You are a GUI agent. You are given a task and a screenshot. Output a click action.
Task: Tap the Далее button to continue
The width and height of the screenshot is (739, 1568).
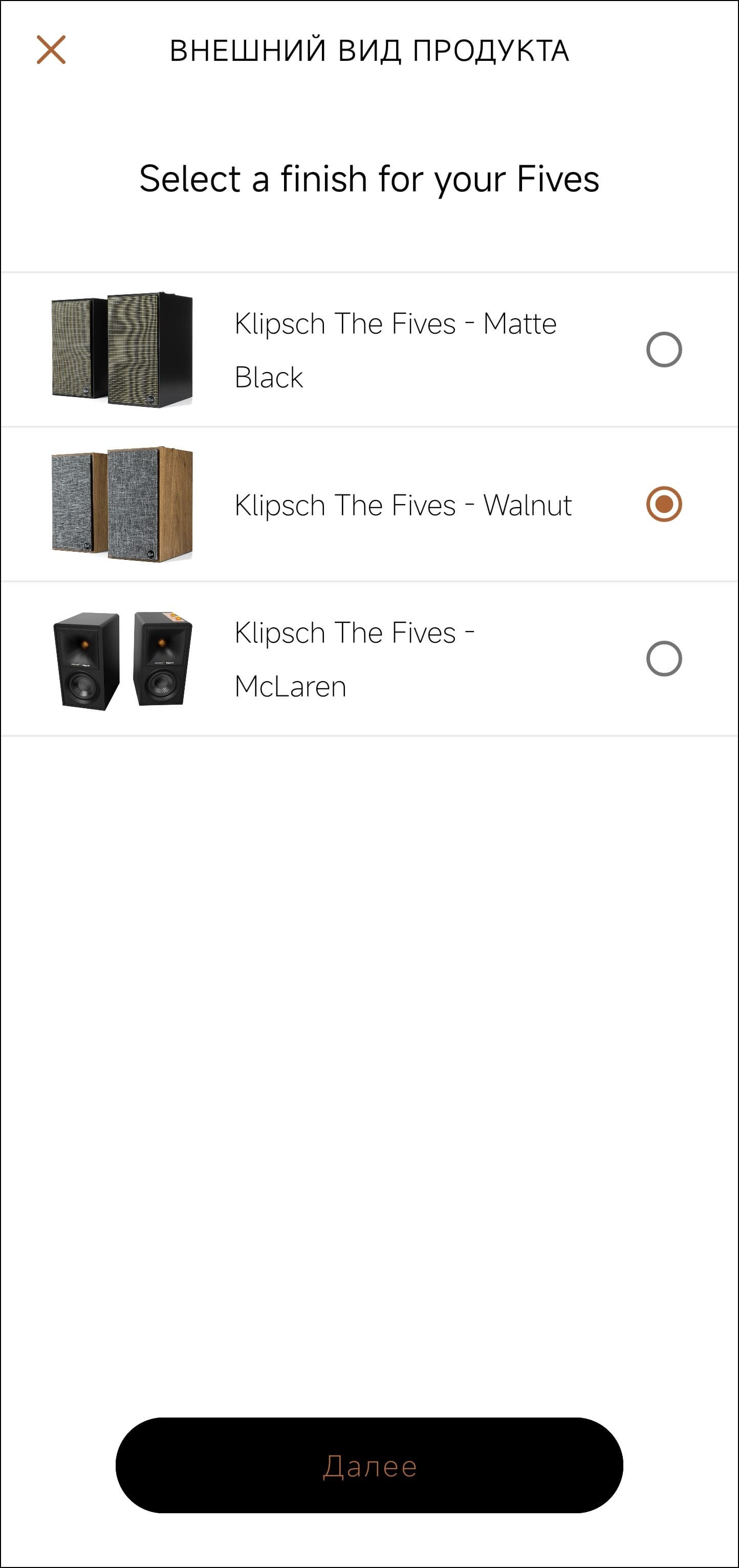point(369,1466)
